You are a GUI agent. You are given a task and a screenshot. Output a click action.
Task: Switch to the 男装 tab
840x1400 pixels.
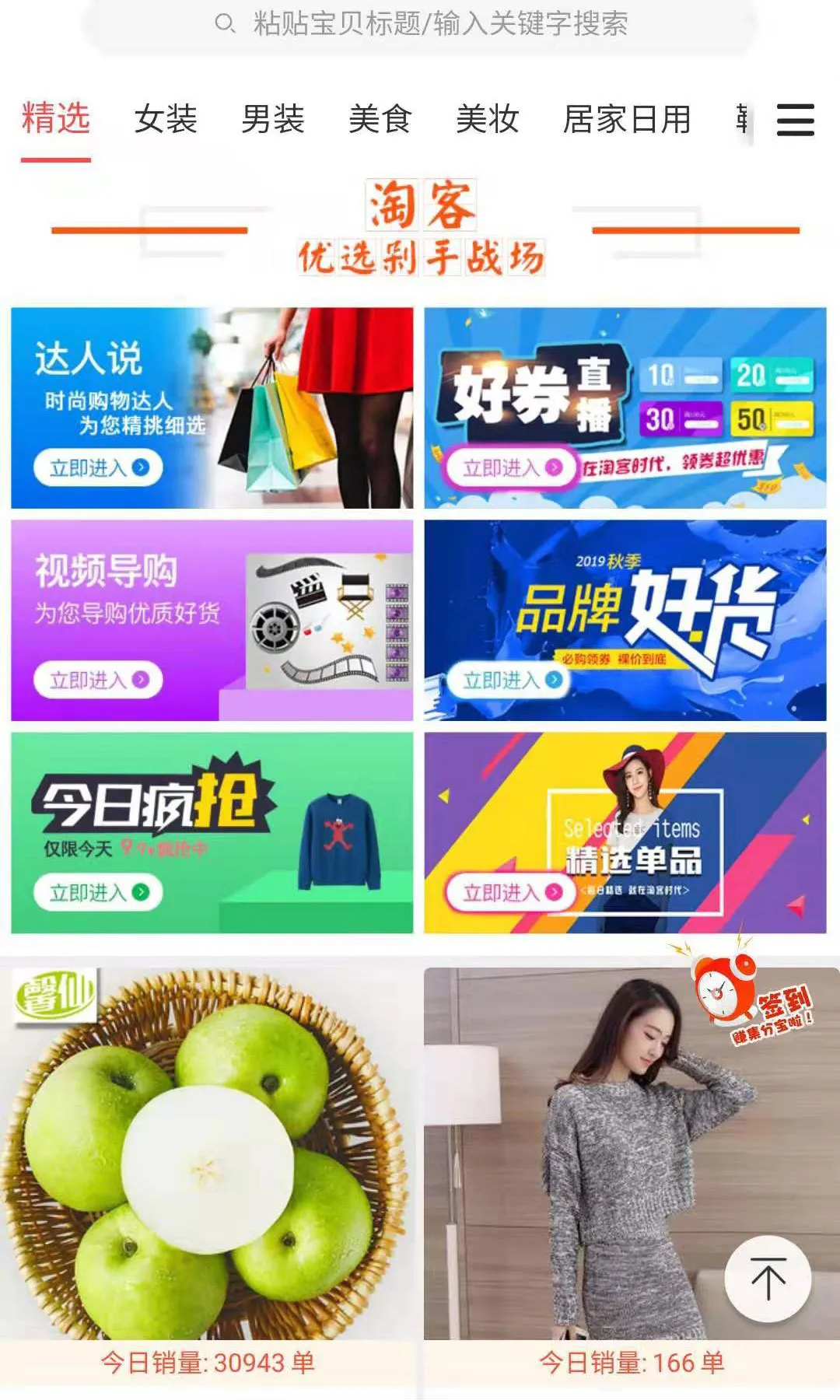coord(272,120)
